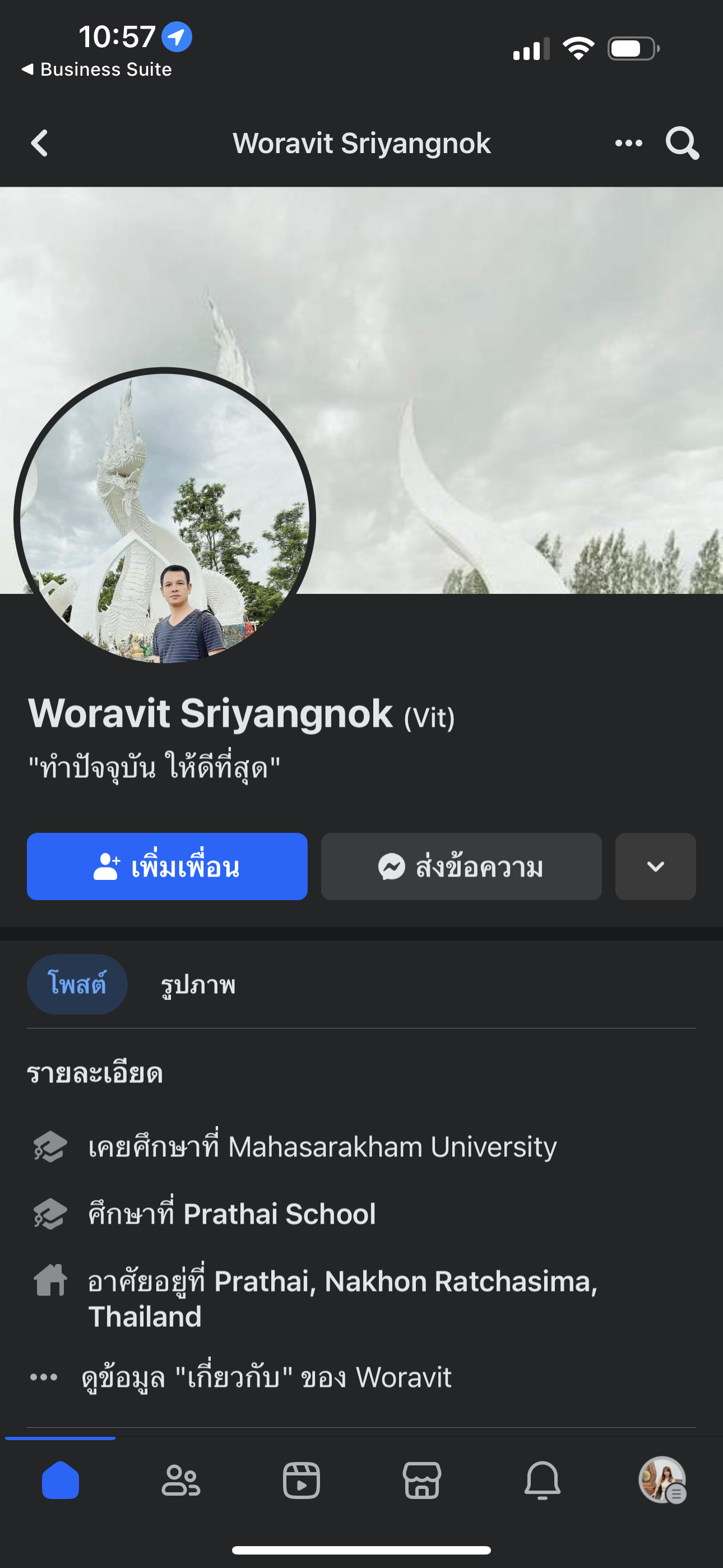Open Prathai School page link
The image size is (723, 1568).
[x=279, y=1214]
